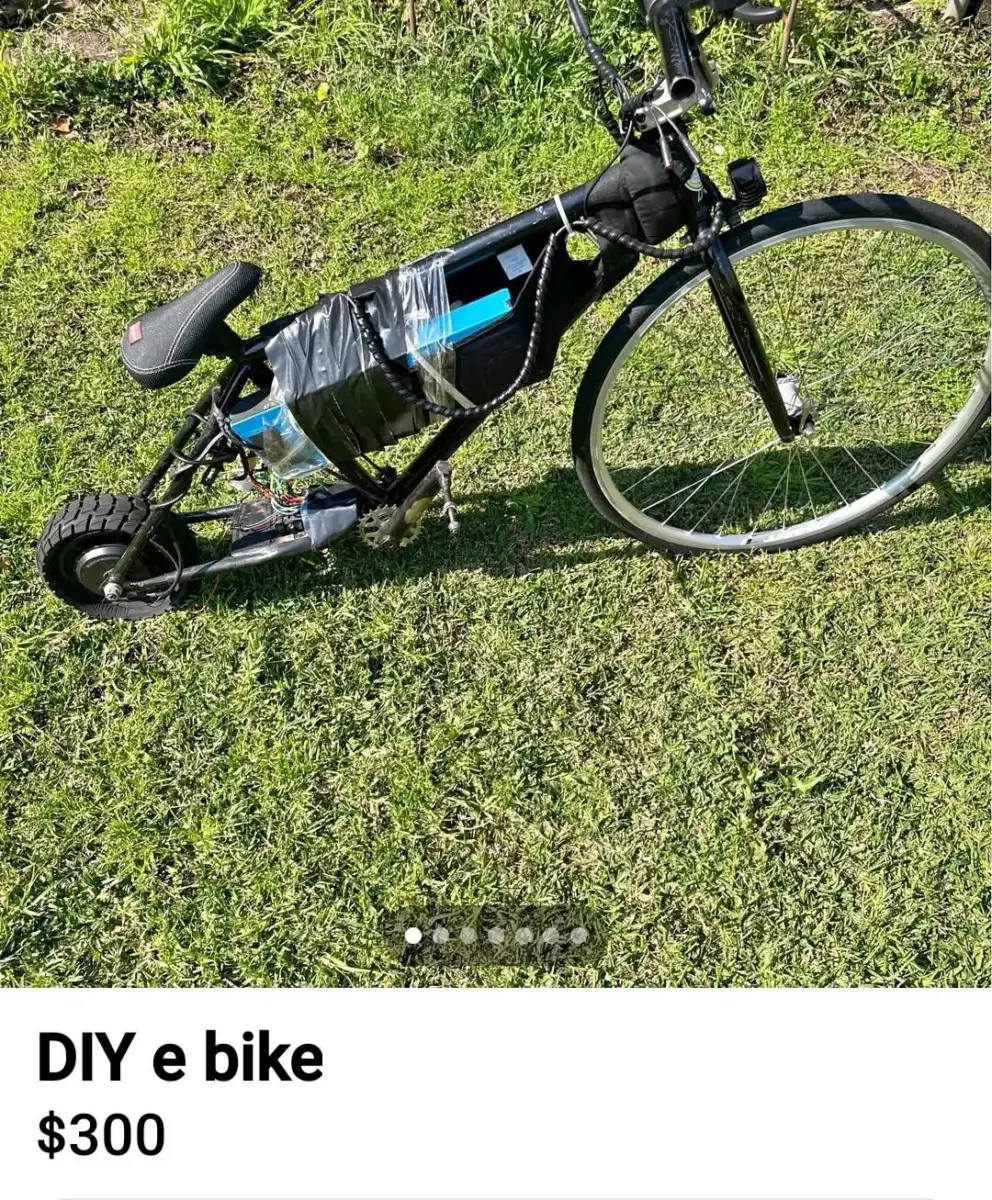
Task: Click the grey card peeking at the bottom
Action: click(x=496, y=1195)
